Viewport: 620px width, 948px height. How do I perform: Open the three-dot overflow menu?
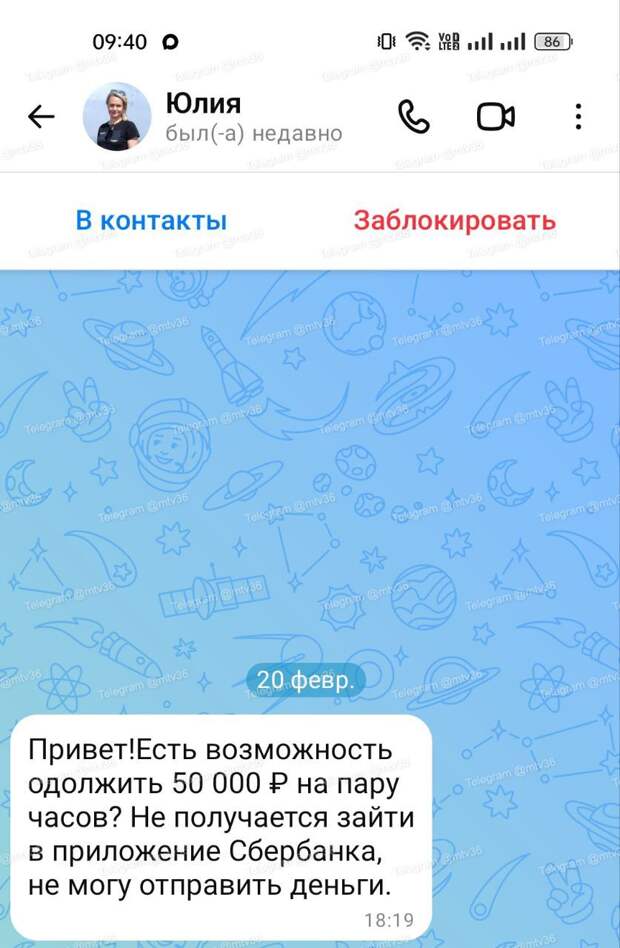point(578,117)
